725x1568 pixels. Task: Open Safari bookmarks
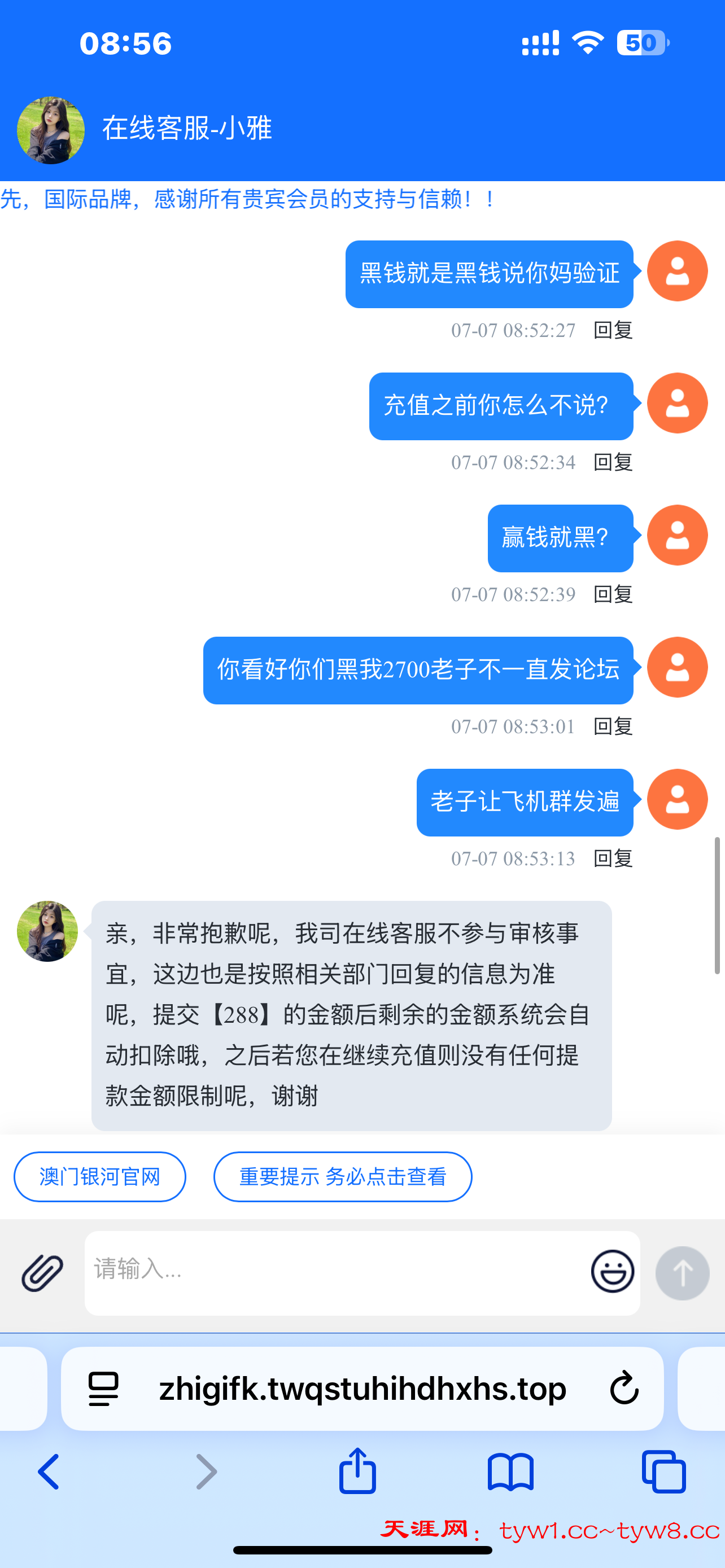coord(510,1472)
